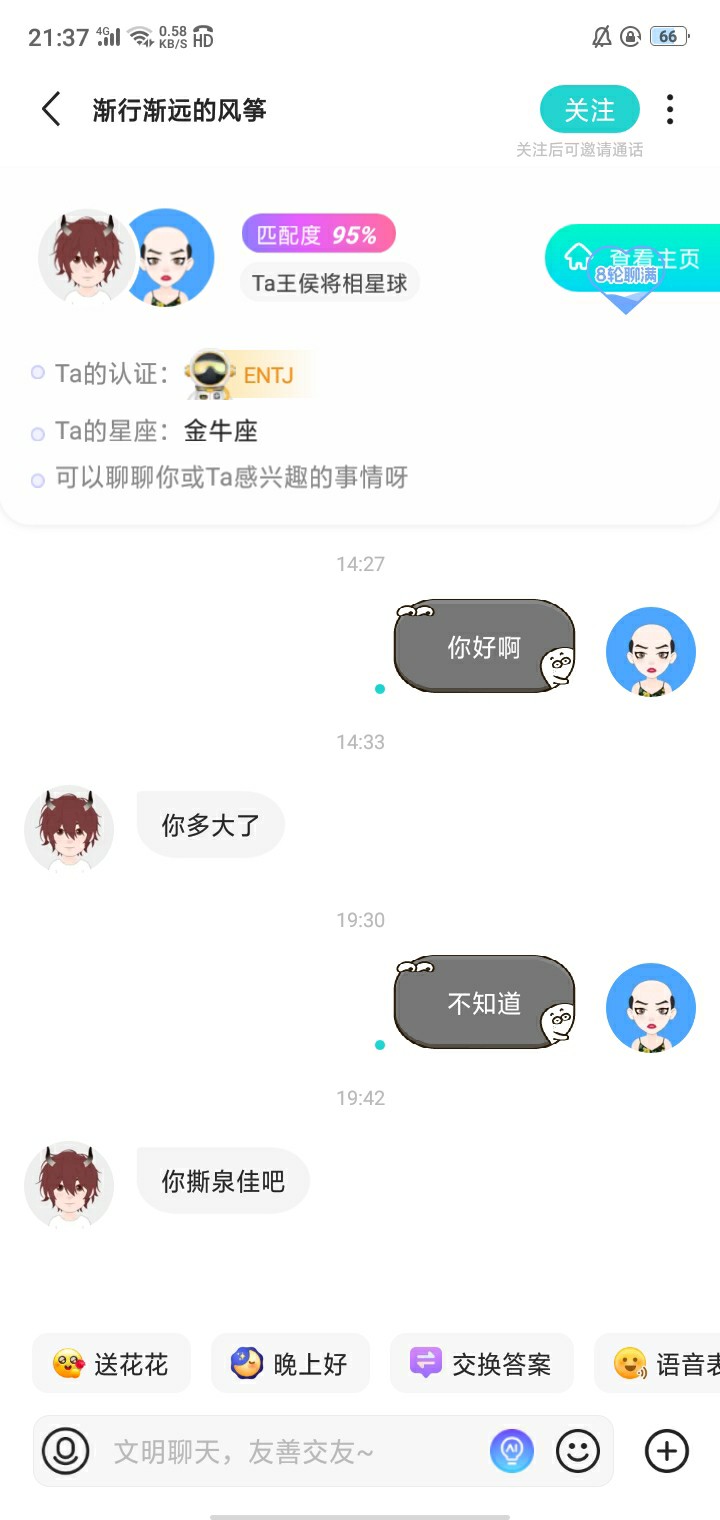The height and width of the screenshot is (1520, 720).
Task: Select the 送花花 quick chip
Action: [111, 1363]
